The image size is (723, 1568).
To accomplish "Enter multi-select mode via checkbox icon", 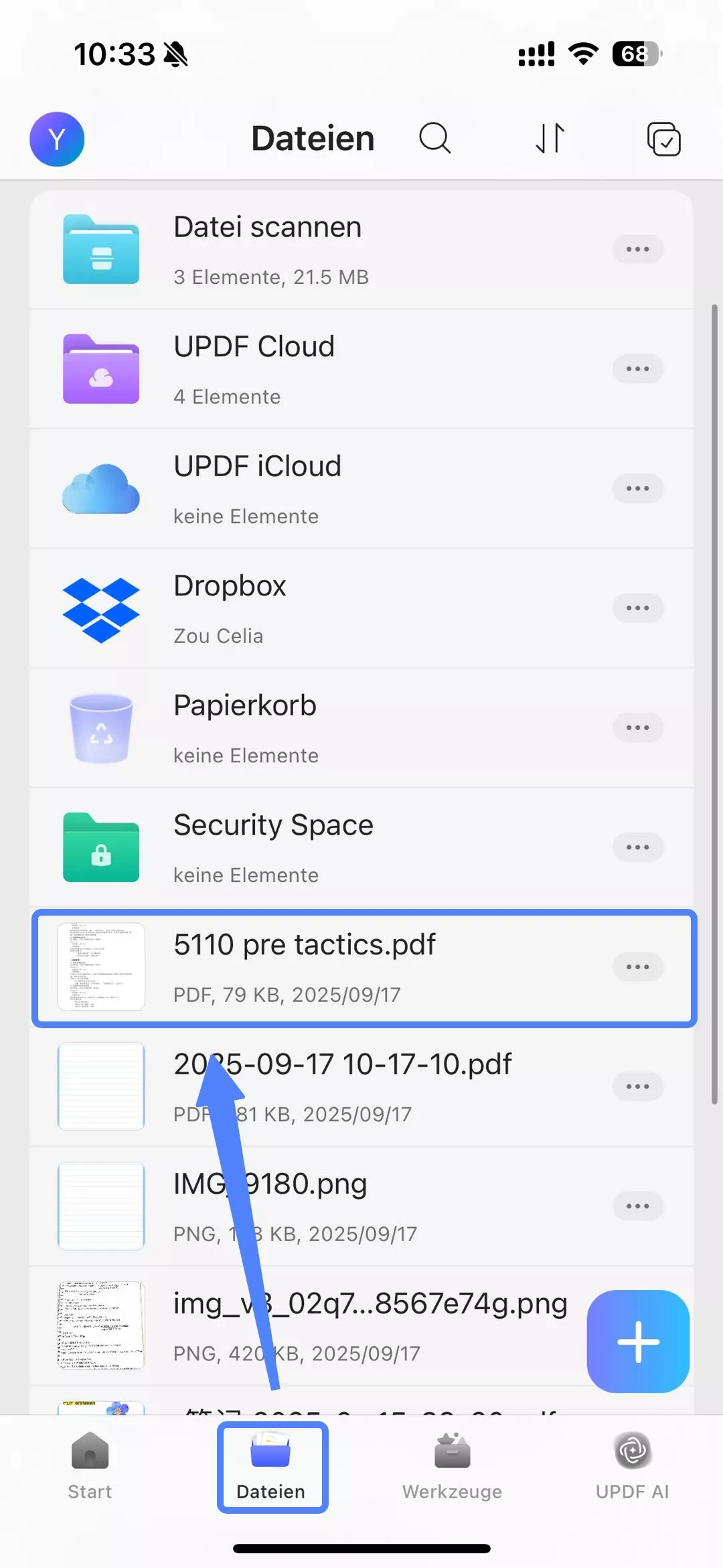I will (663, 139).
